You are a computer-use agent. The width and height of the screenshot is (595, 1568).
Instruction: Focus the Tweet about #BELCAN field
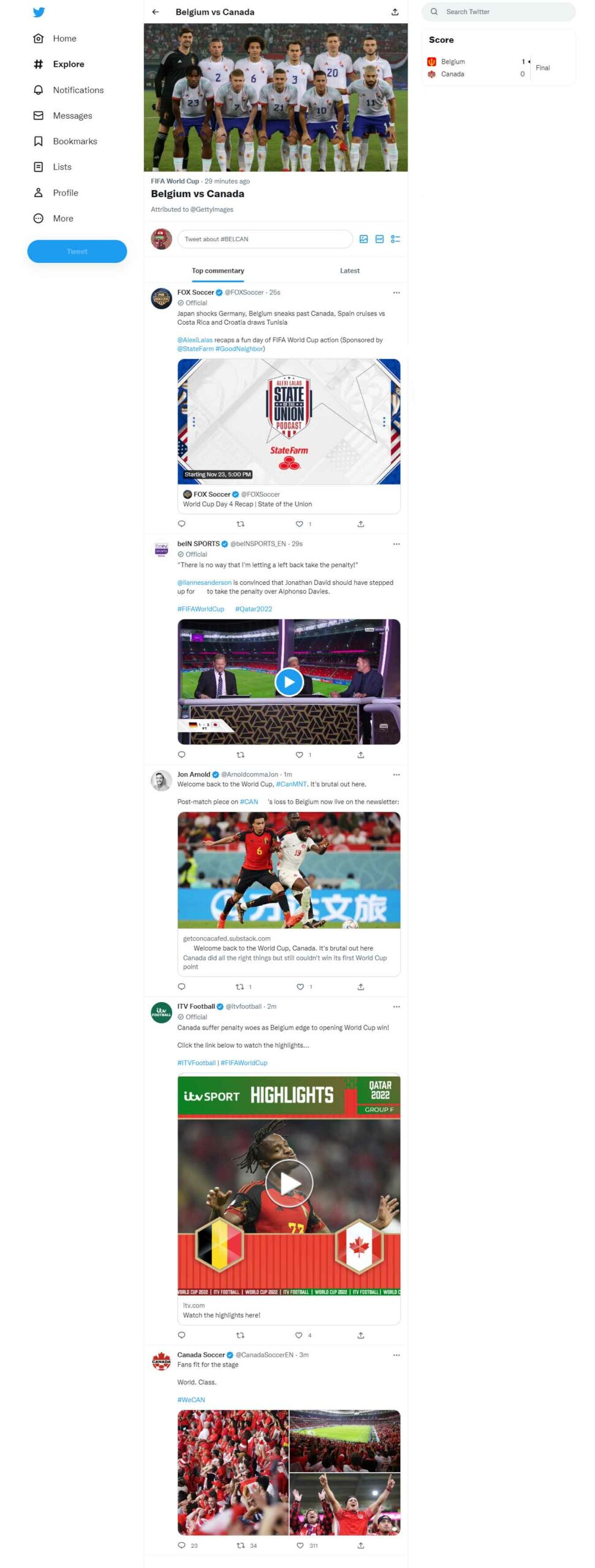tap(264, 239)
